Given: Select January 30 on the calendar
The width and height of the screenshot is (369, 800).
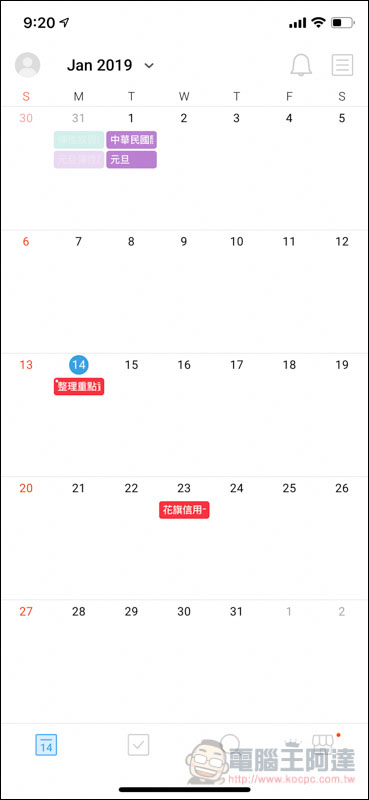Looking at the screenshot, I should (x=184, y=611).
